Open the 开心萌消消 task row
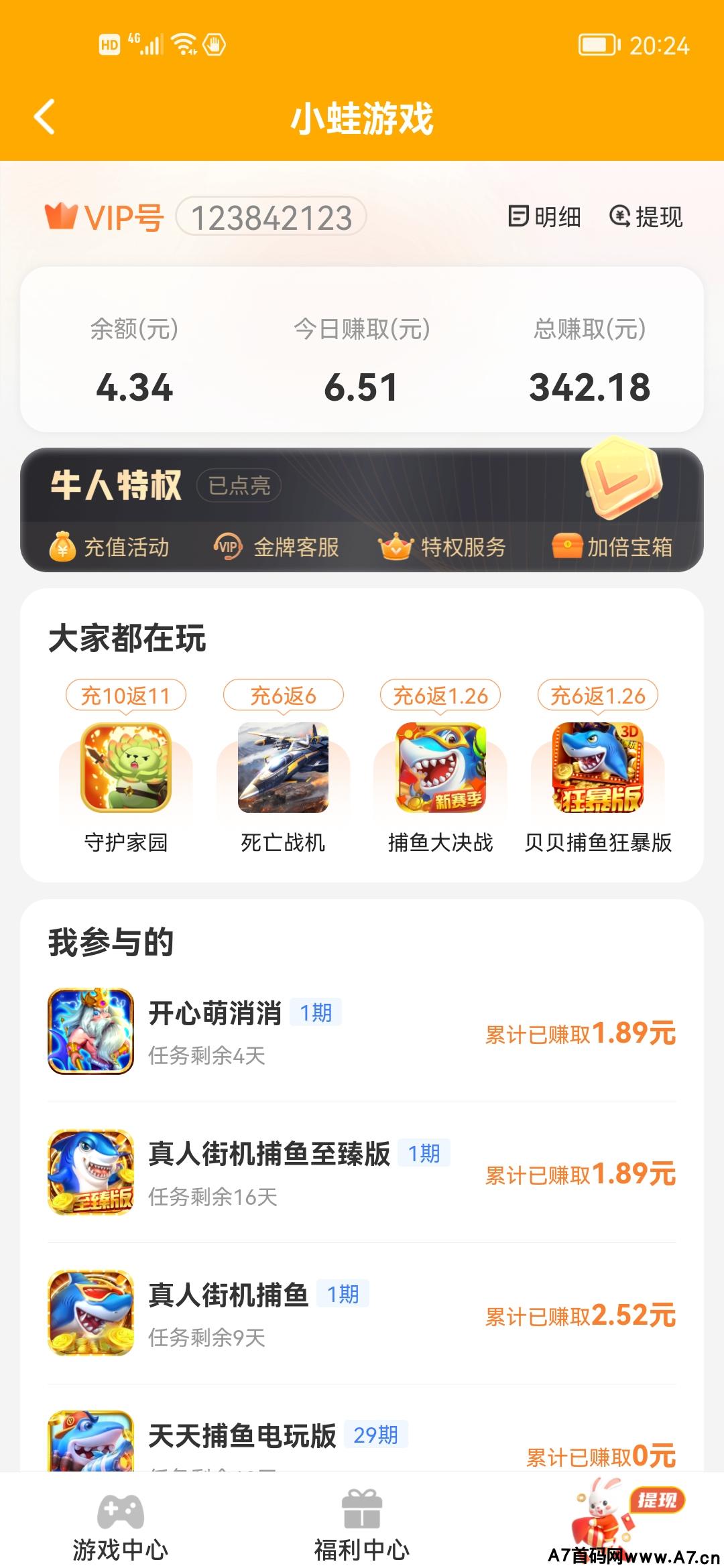The height and width of the screenshot is (1568, 724). point(362,1032)
